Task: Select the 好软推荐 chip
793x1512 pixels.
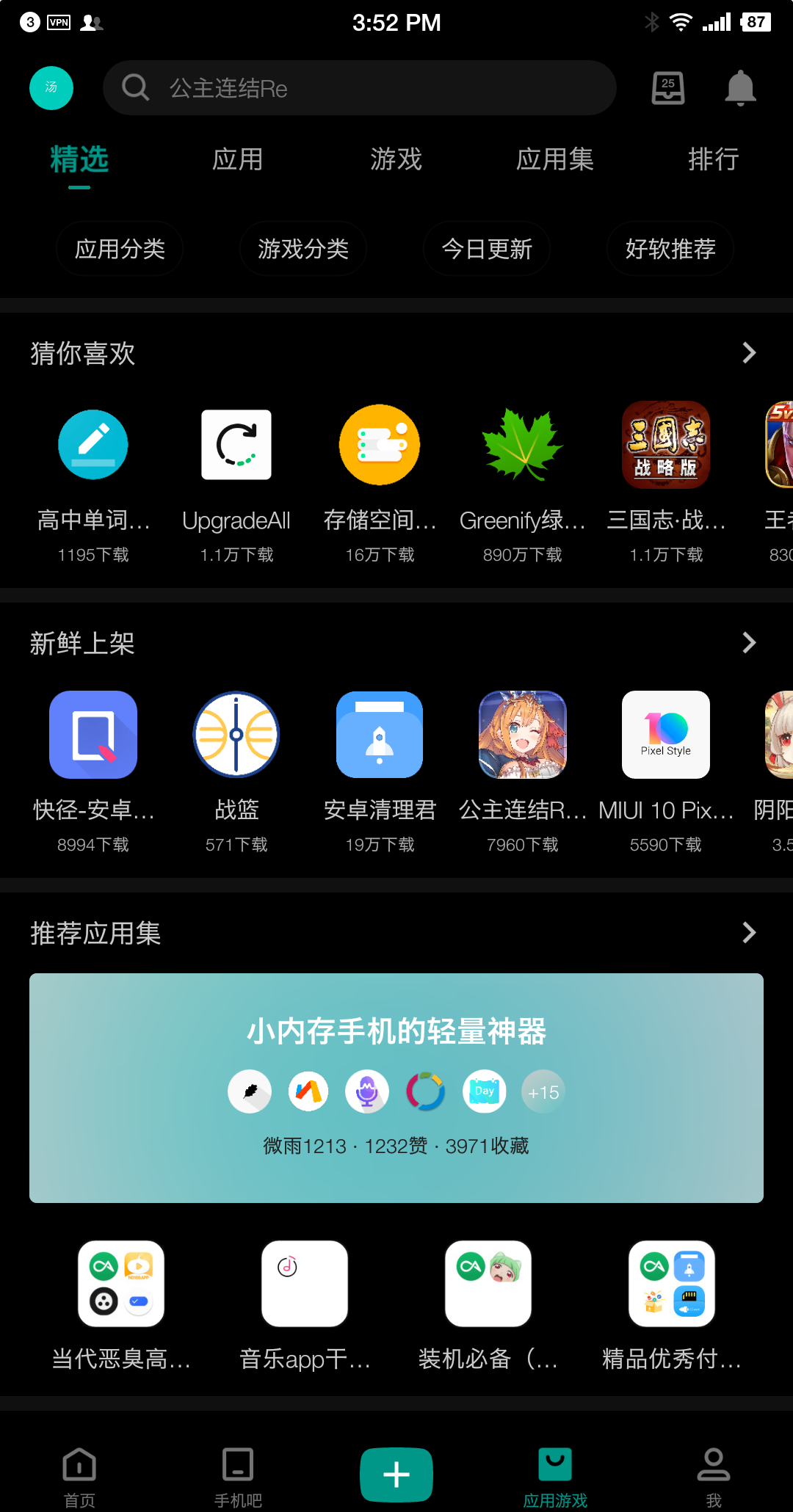Action: 670,249
